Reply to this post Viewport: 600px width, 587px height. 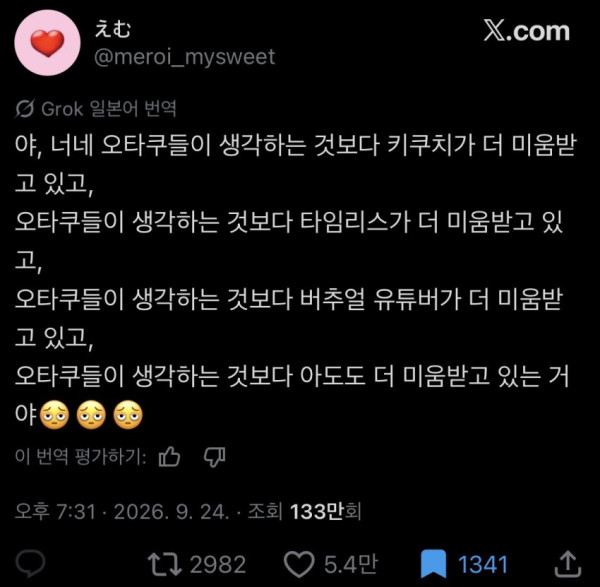30,563
